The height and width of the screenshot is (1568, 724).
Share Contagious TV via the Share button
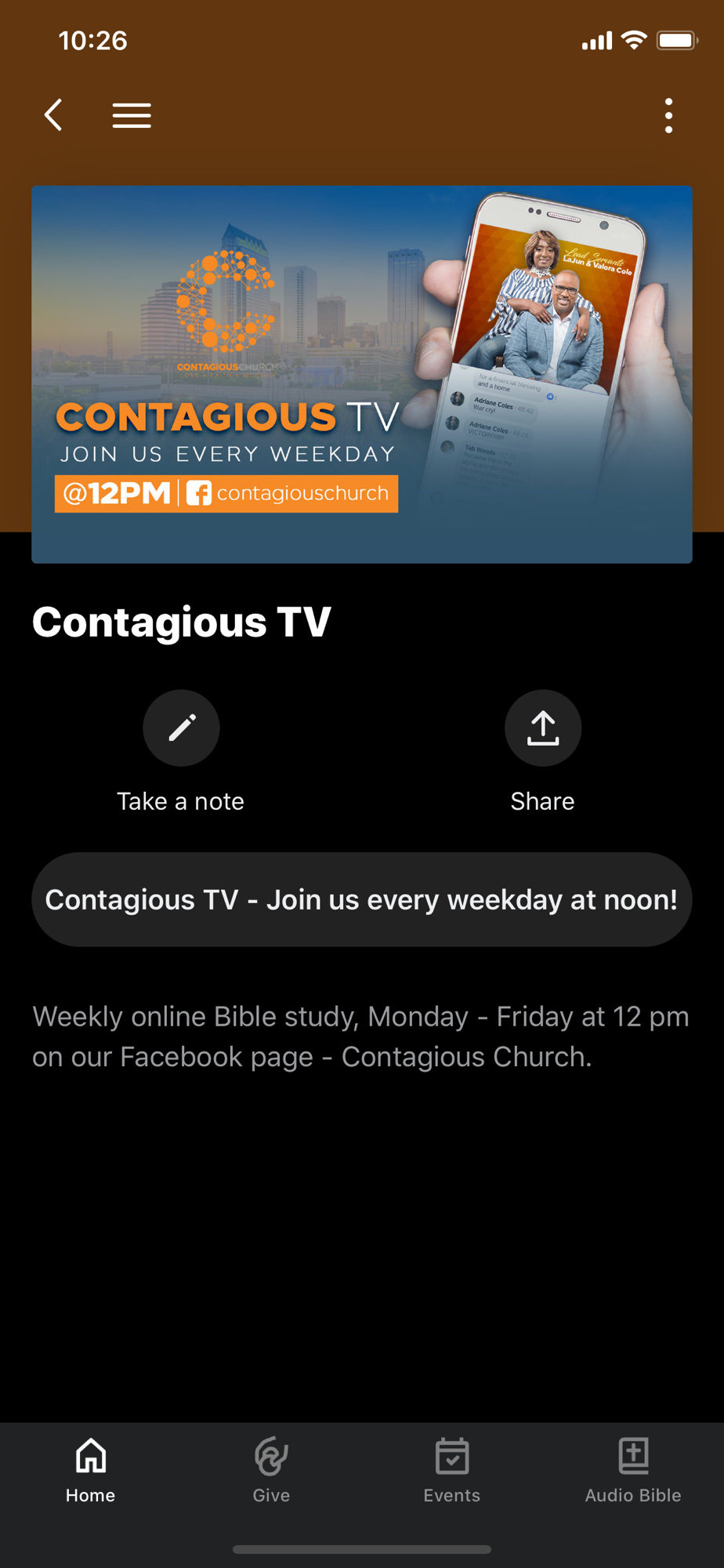click(543, 728)
